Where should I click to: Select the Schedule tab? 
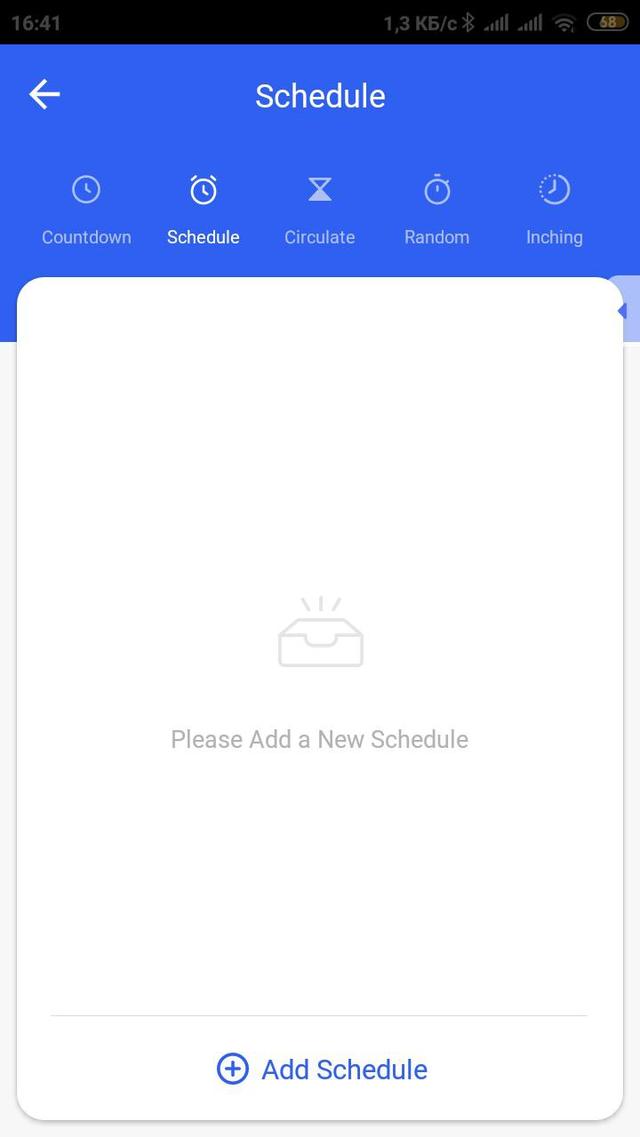click(x=203, y=209)
